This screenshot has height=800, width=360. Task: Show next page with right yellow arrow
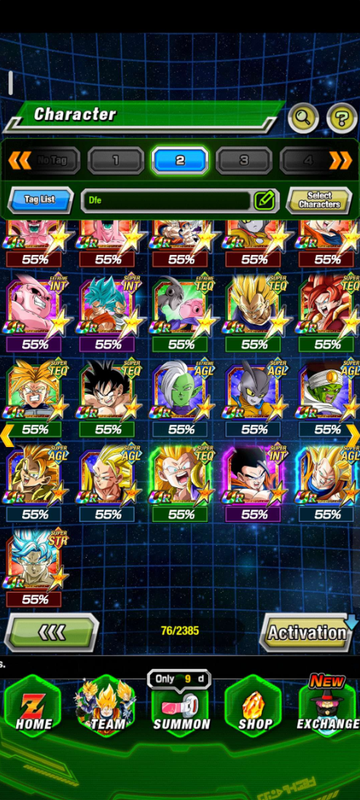(x=353, y=435)
